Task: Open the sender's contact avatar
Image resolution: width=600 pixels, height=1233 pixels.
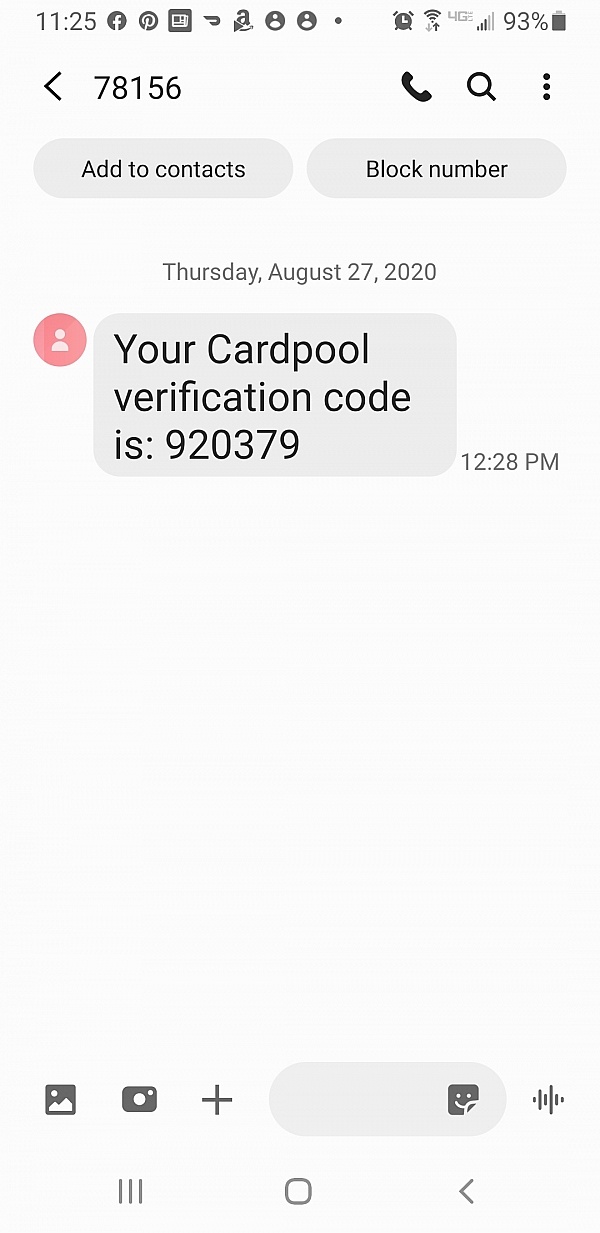Action: [60, 340]
